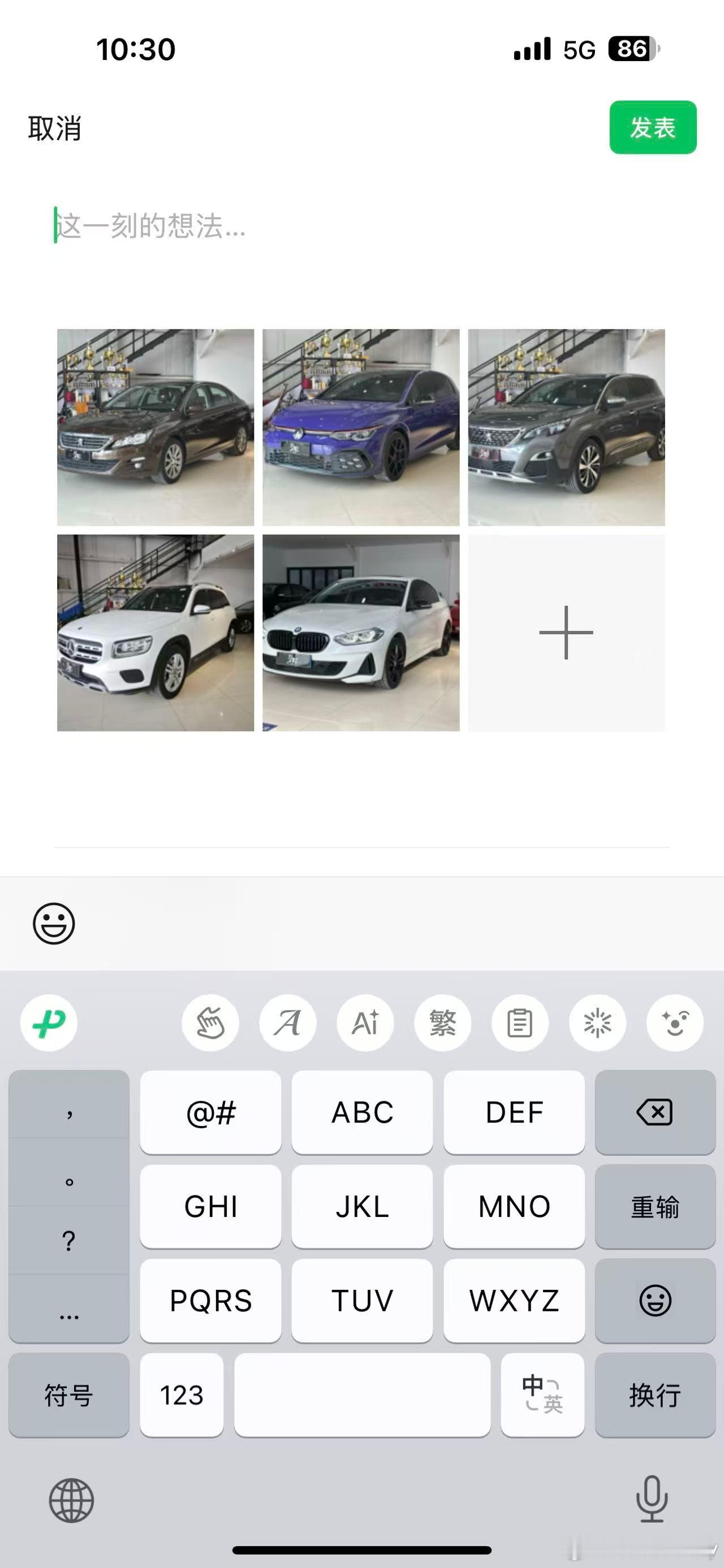This screenshot has height=1568, width=724.
Task: Add another photo with the plus tile
Action: point(566,633)
